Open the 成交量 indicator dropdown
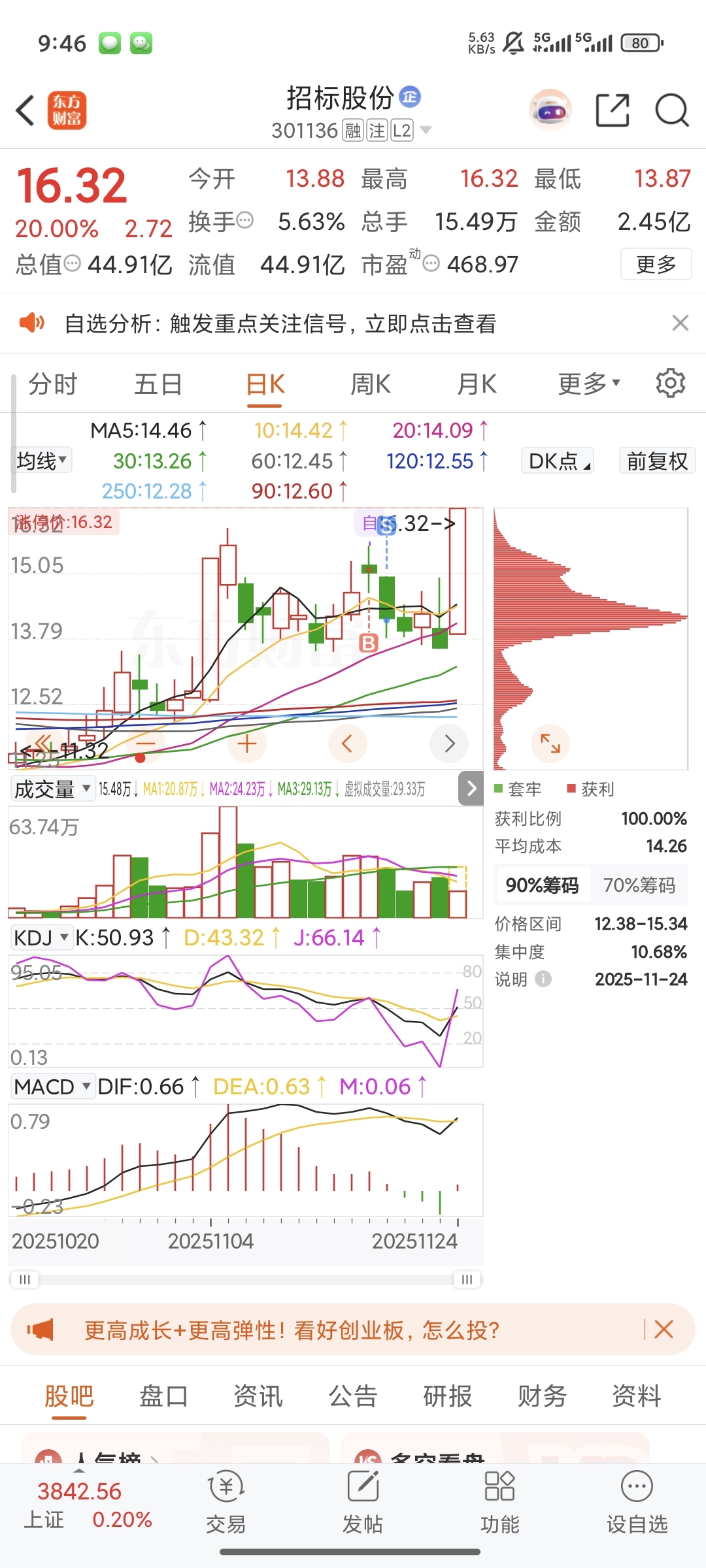 [52, 789]
